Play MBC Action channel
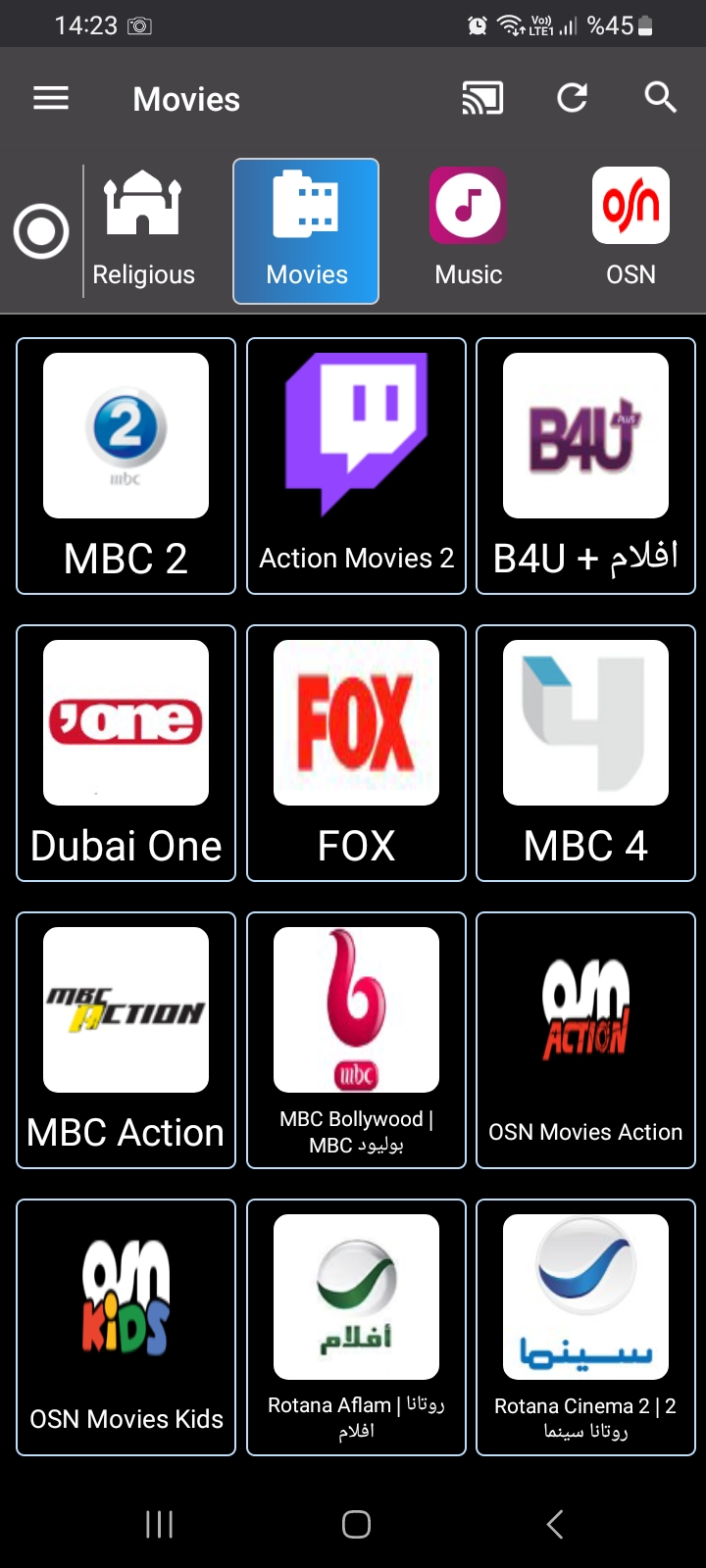Screen dimensions: 706x1568 click(x=126, y=1040)
